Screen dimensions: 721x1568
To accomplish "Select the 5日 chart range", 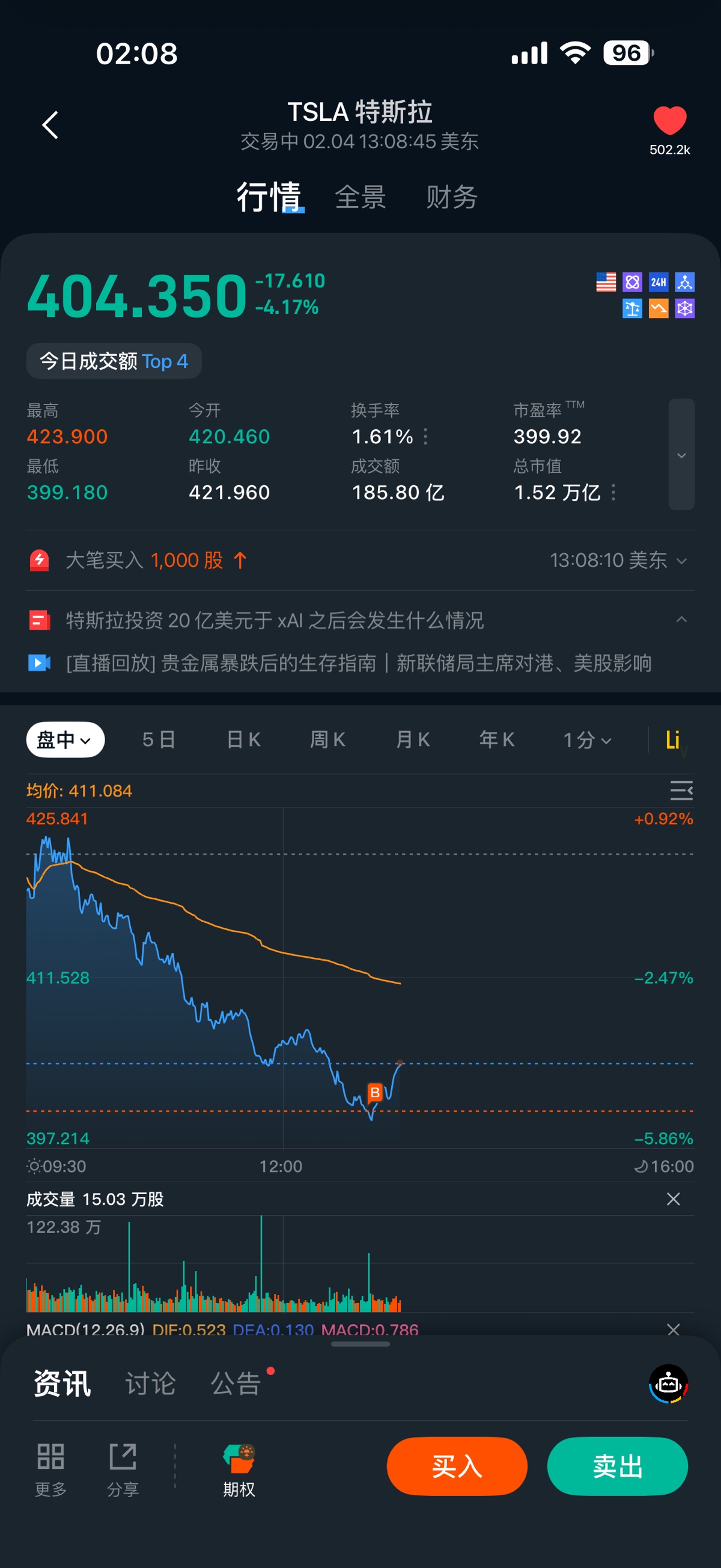I will (x=159, y=740).
